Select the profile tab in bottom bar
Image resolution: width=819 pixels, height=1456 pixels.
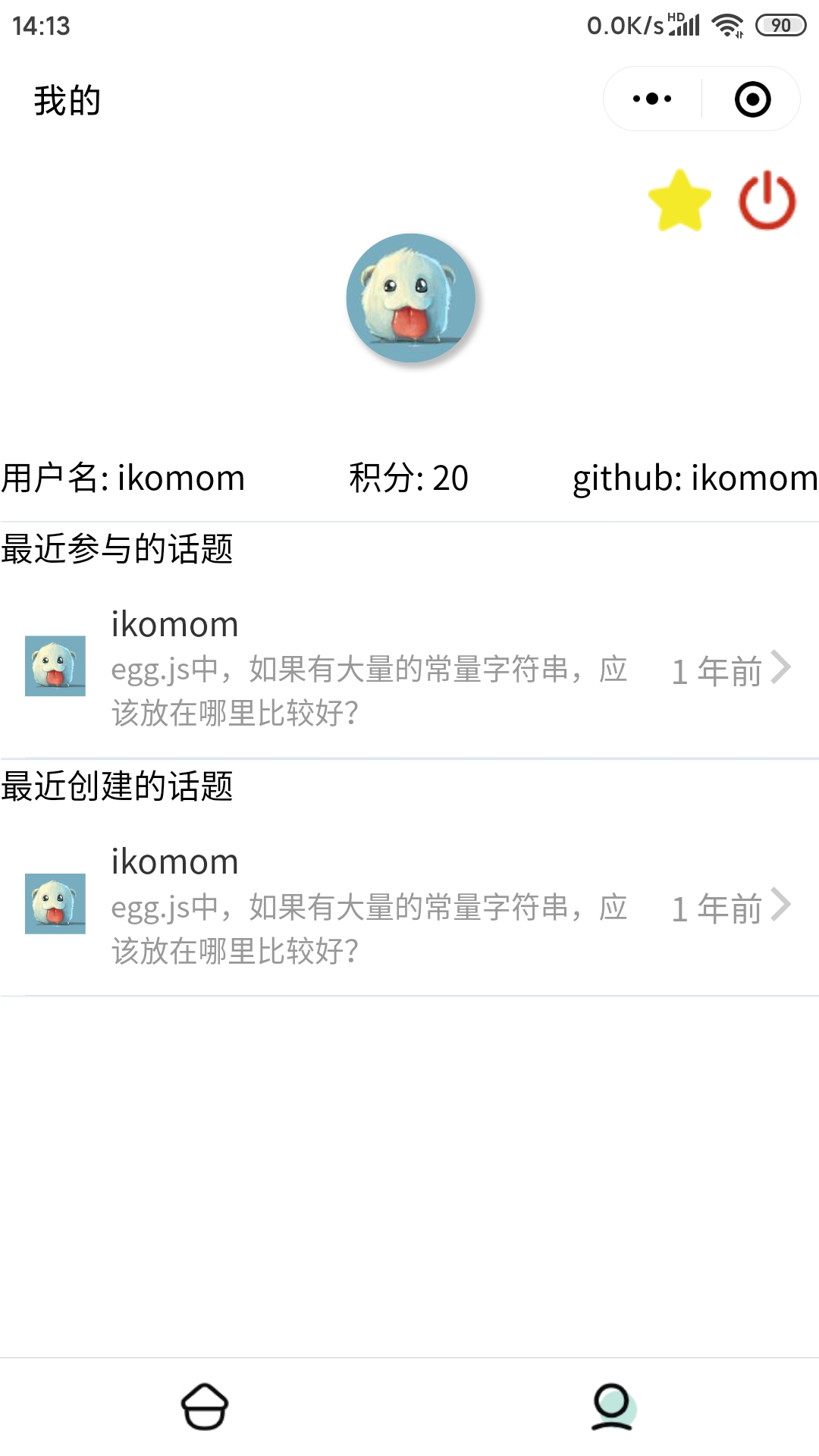[x=613, y=1407]
